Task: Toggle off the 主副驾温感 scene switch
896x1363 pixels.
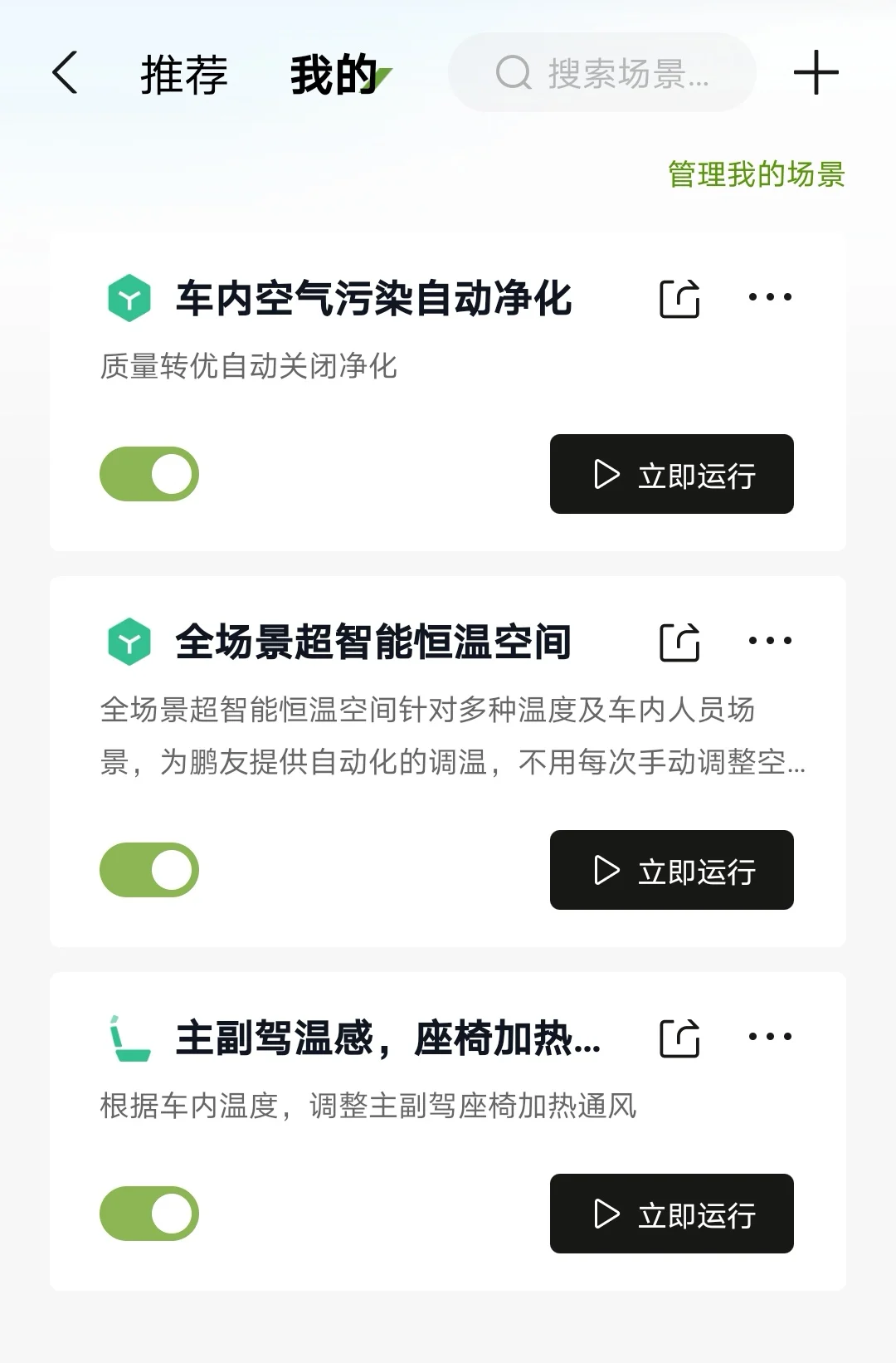Action: (149, 1214)
